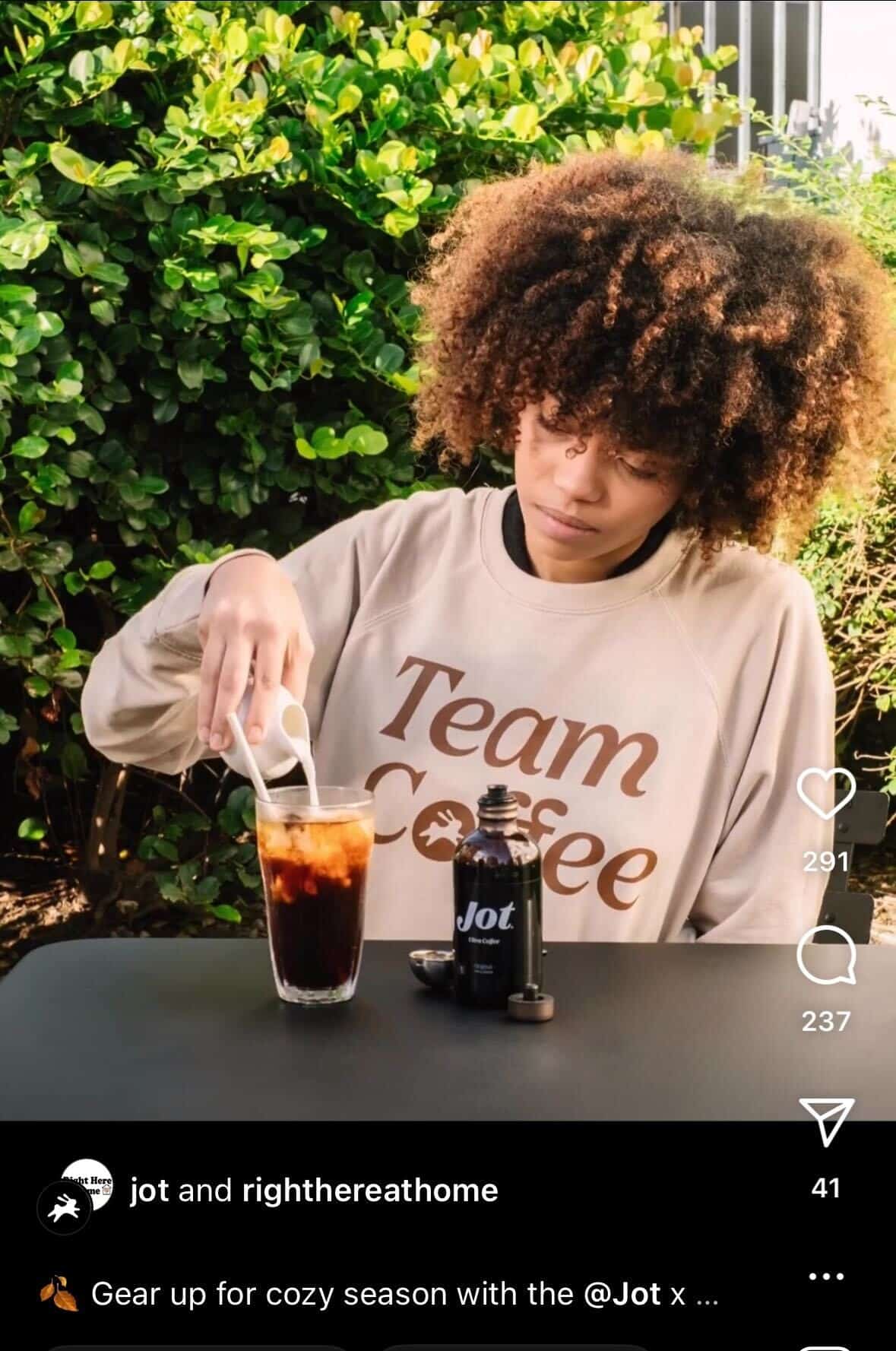The width and height of the screenshot is (896, 1351).
Task: Open the three-dot more options menu
Action: click(x=826, y=1276)
